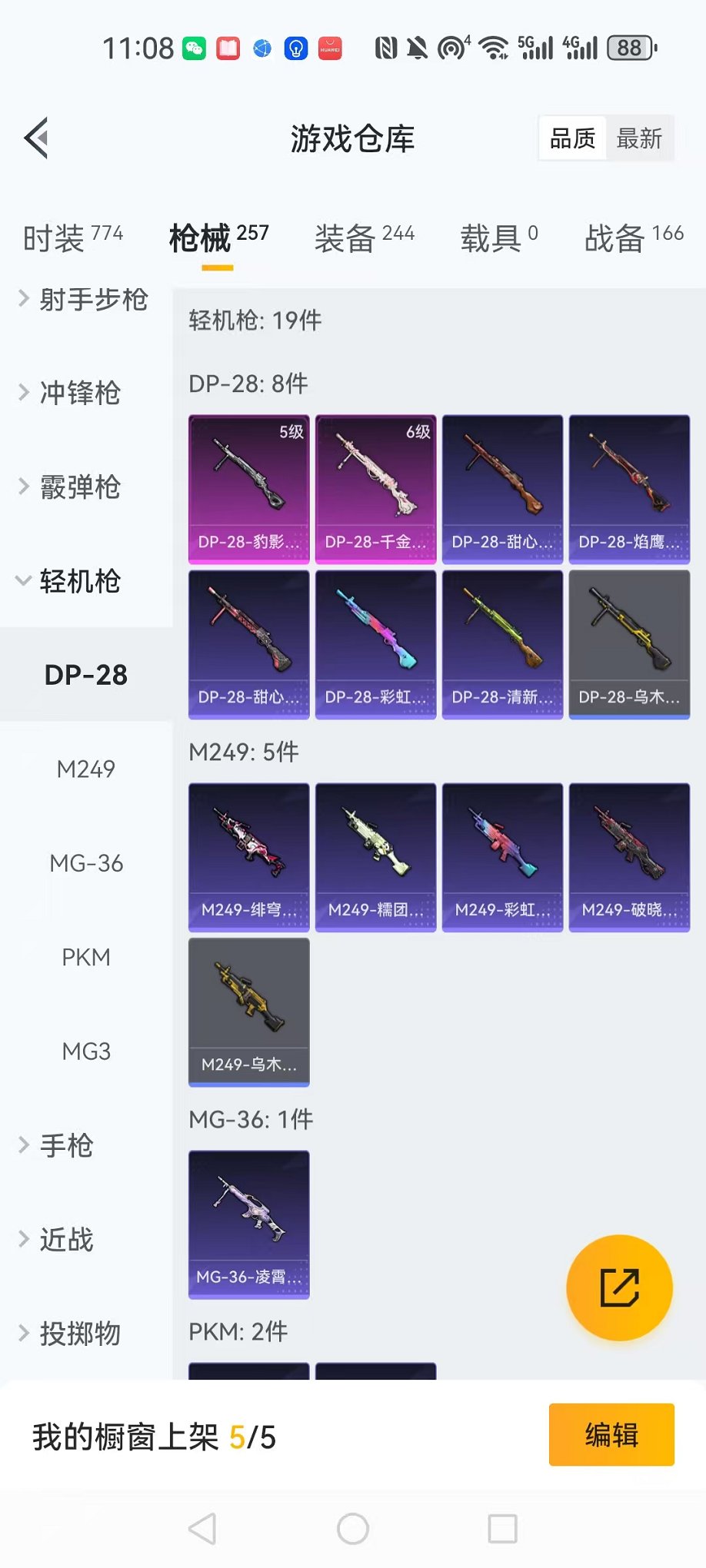This screenshot has height=1568, width=706.
Task: Sort the warehouse by 最新
Action: [x=639, y=139]
